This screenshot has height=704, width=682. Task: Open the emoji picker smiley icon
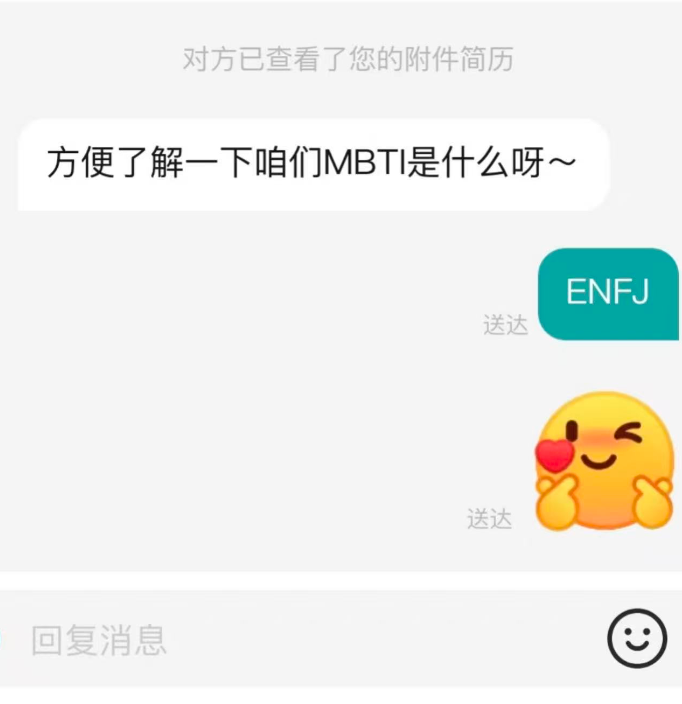pos(637,638)
